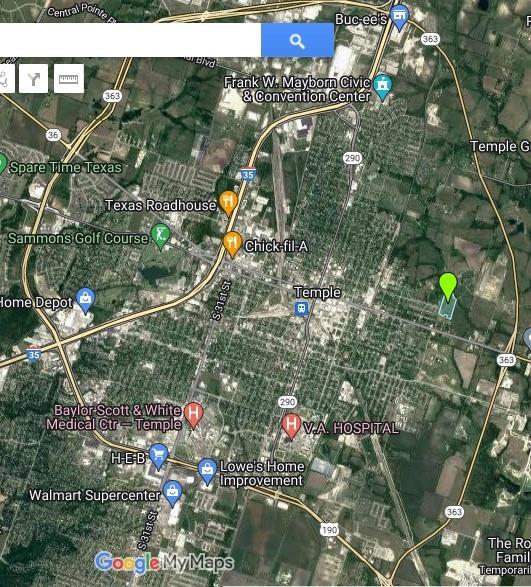Image resolution: width=531 pixels, height=587 pixels.
Task: Select the add directions tool
Action: coord(33,79)
